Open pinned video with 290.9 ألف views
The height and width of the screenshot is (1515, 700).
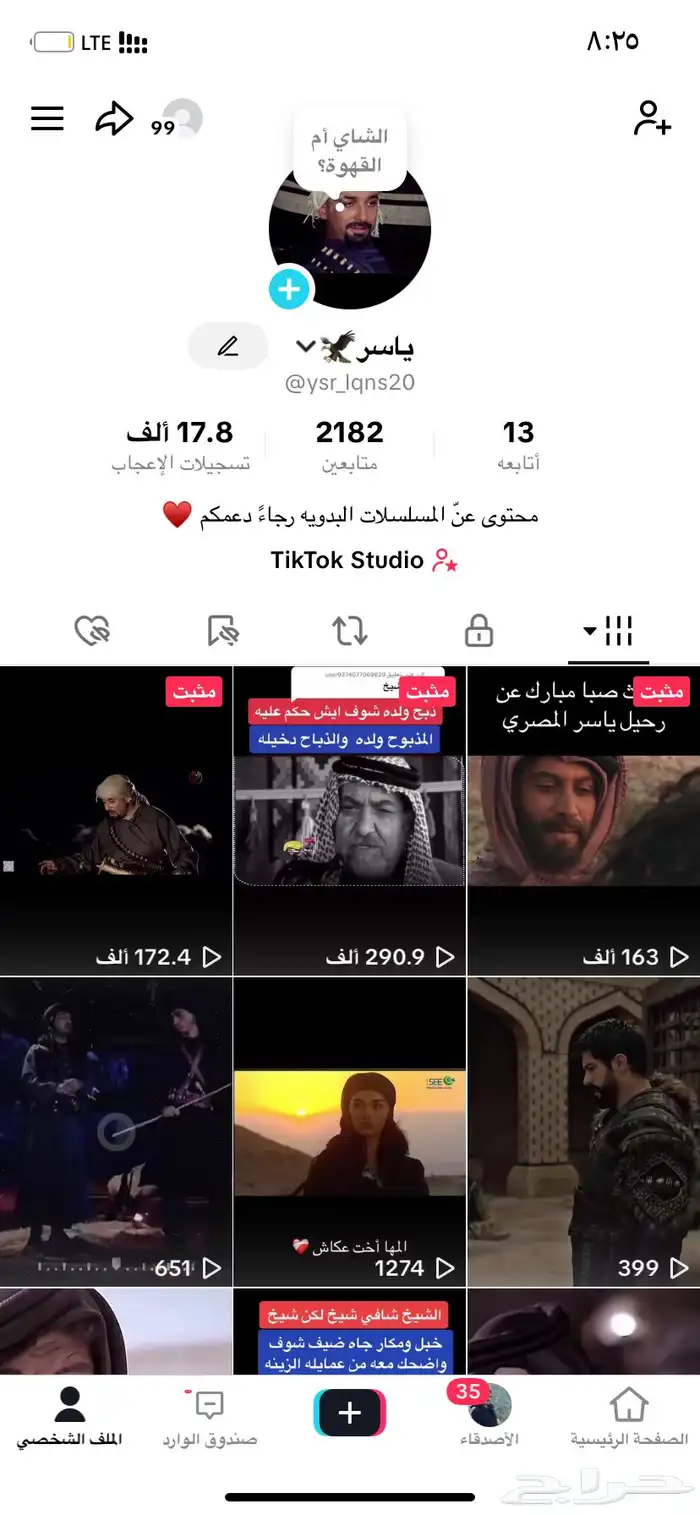pos(350,820)
